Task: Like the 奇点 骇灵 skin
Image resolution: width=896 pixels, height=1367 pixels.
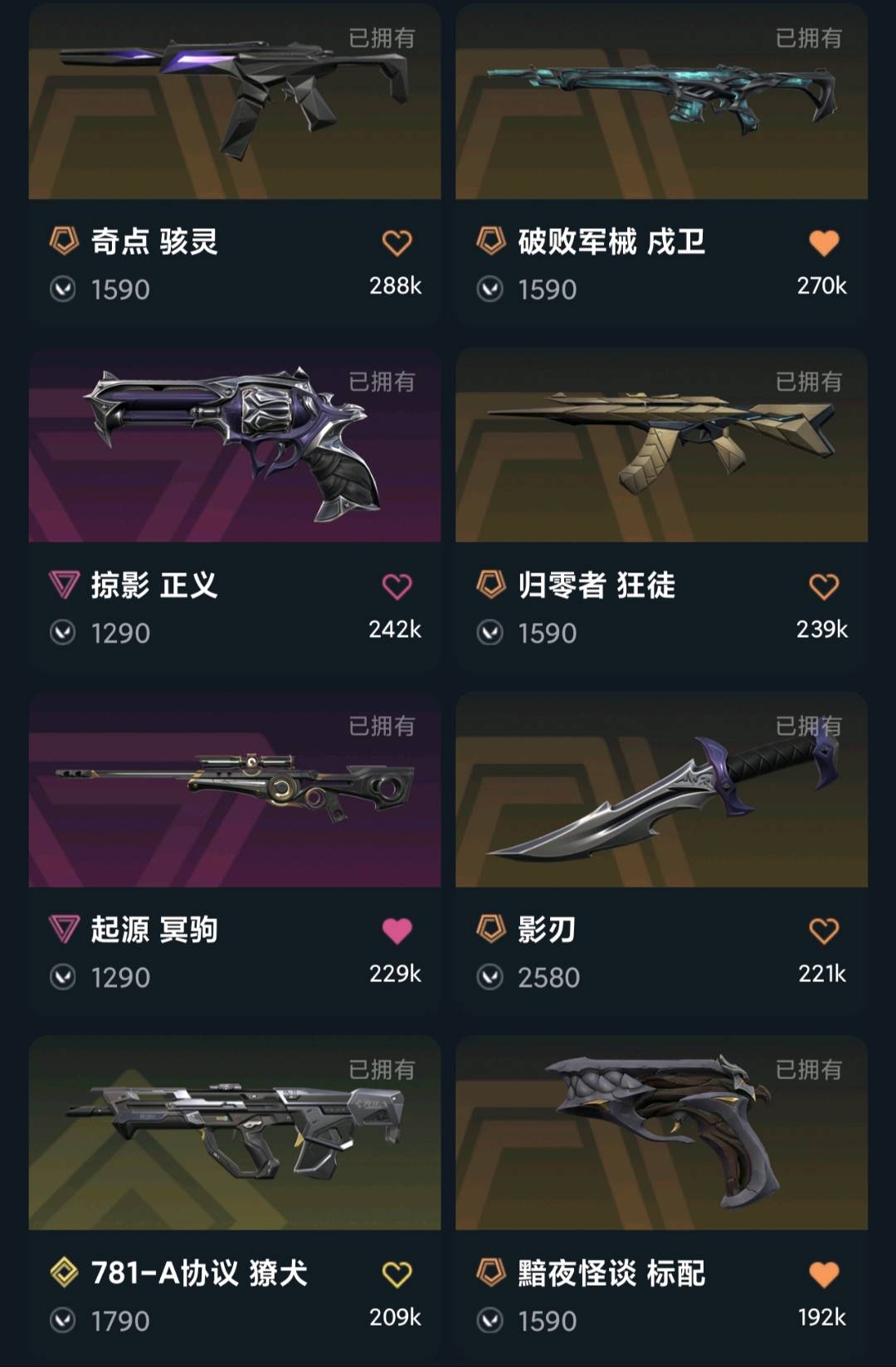Action: point(397,243)
